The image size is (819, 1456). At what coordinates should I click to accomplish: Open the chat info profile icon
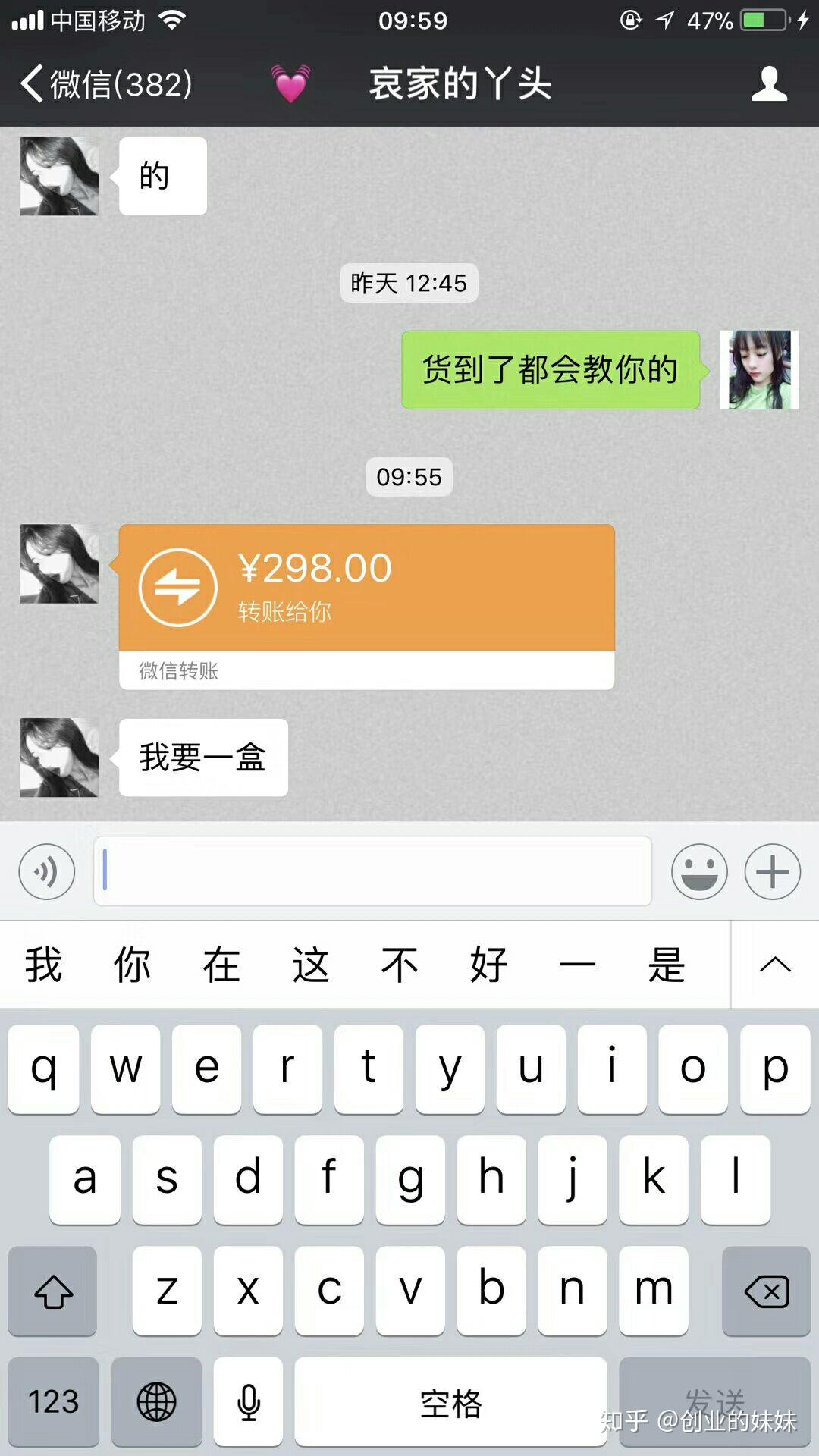(769, 83)
